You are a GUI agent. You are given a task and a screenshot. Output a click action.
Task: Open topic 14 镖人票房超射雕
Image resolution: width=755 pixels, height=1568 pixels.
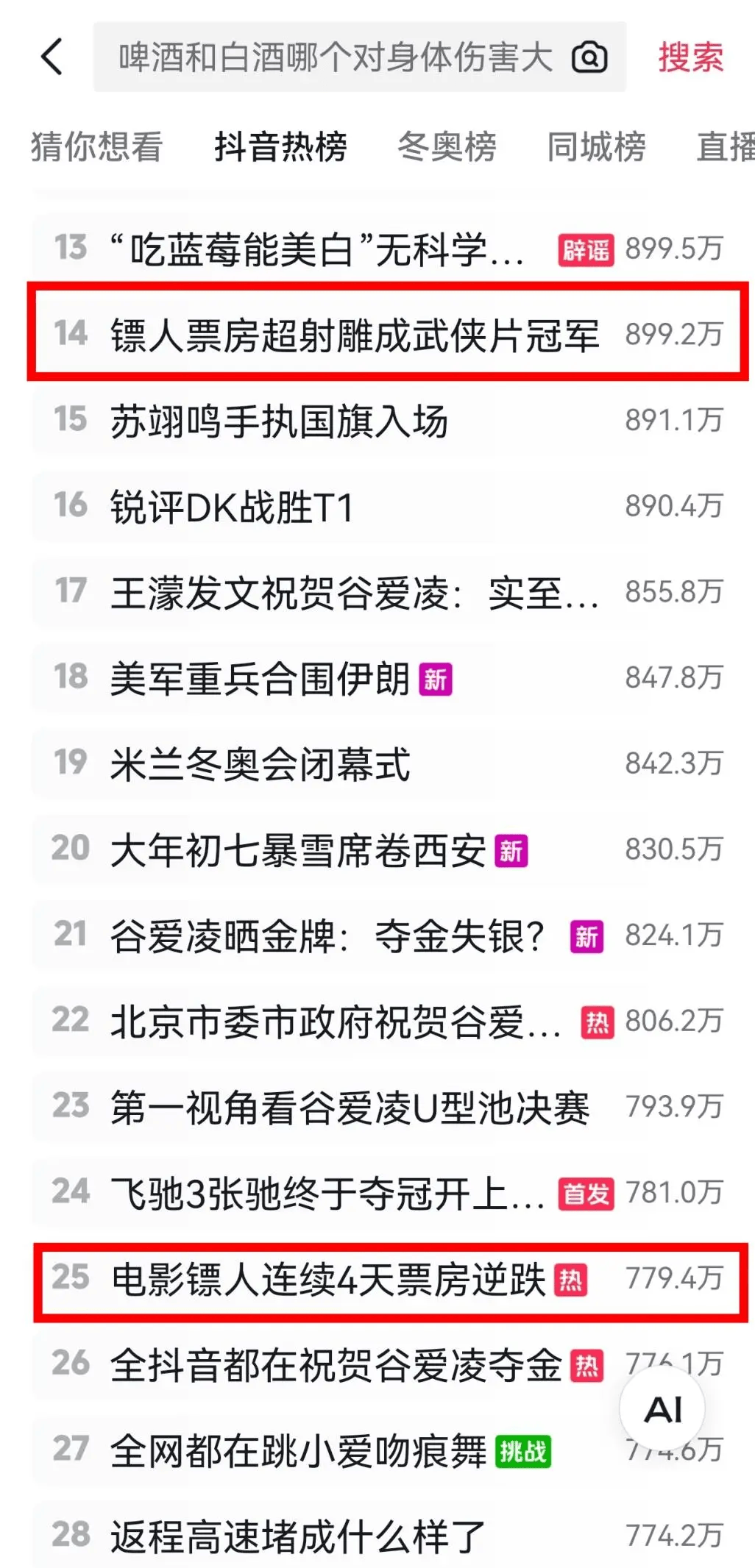click(353, 335)
